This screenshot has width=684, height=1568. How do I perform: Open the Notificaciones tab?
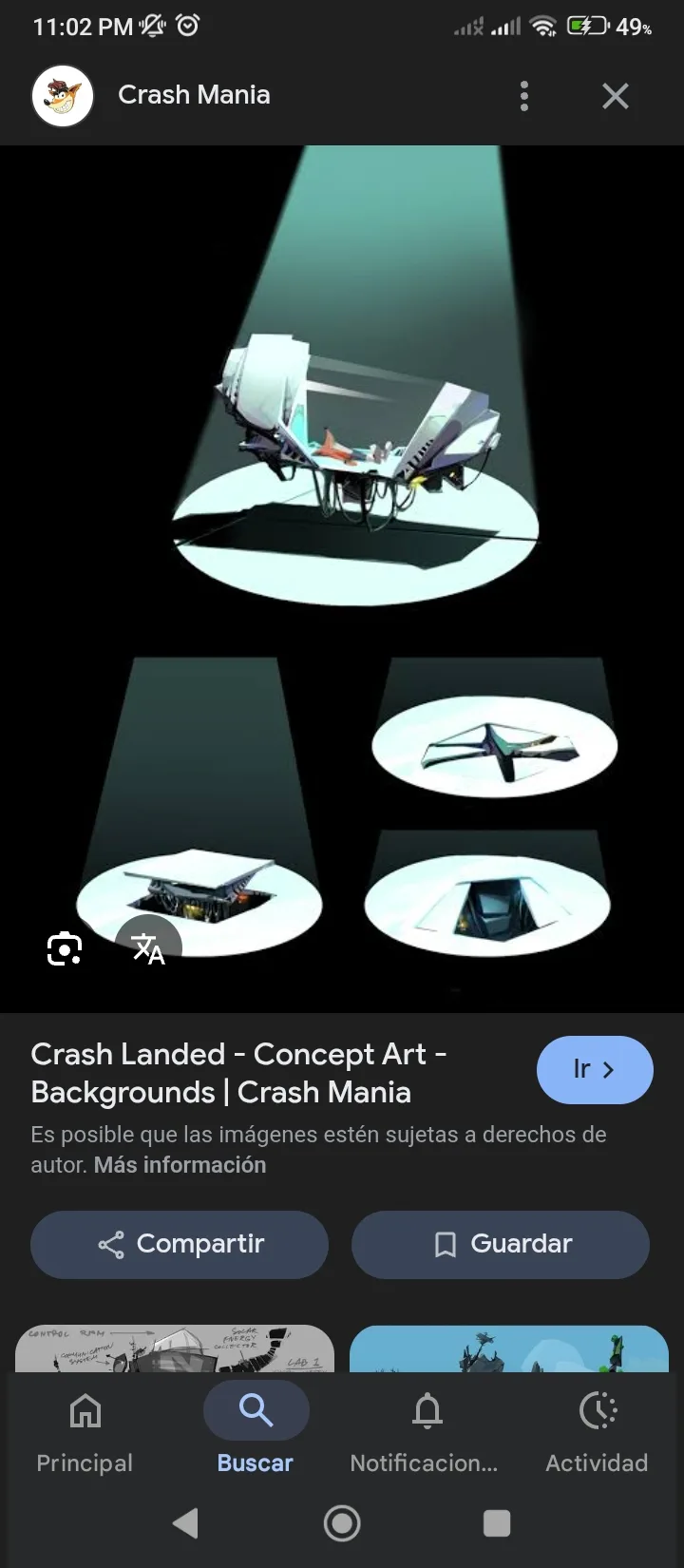pyautogui.click(x=425, y=1431)
